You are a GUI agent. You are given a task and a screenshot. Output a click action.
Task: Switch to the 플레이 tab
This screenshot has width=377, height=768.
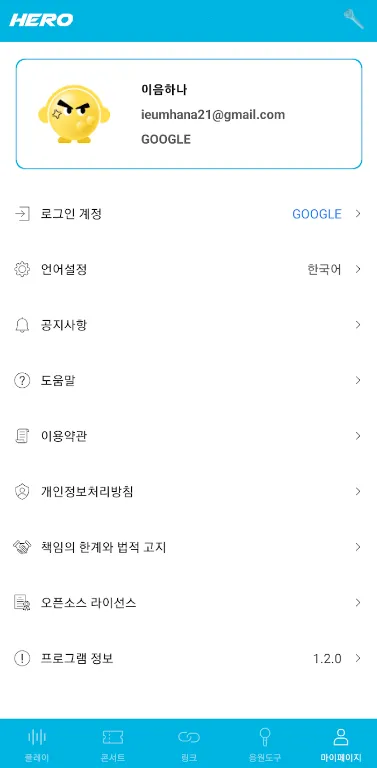37,744
